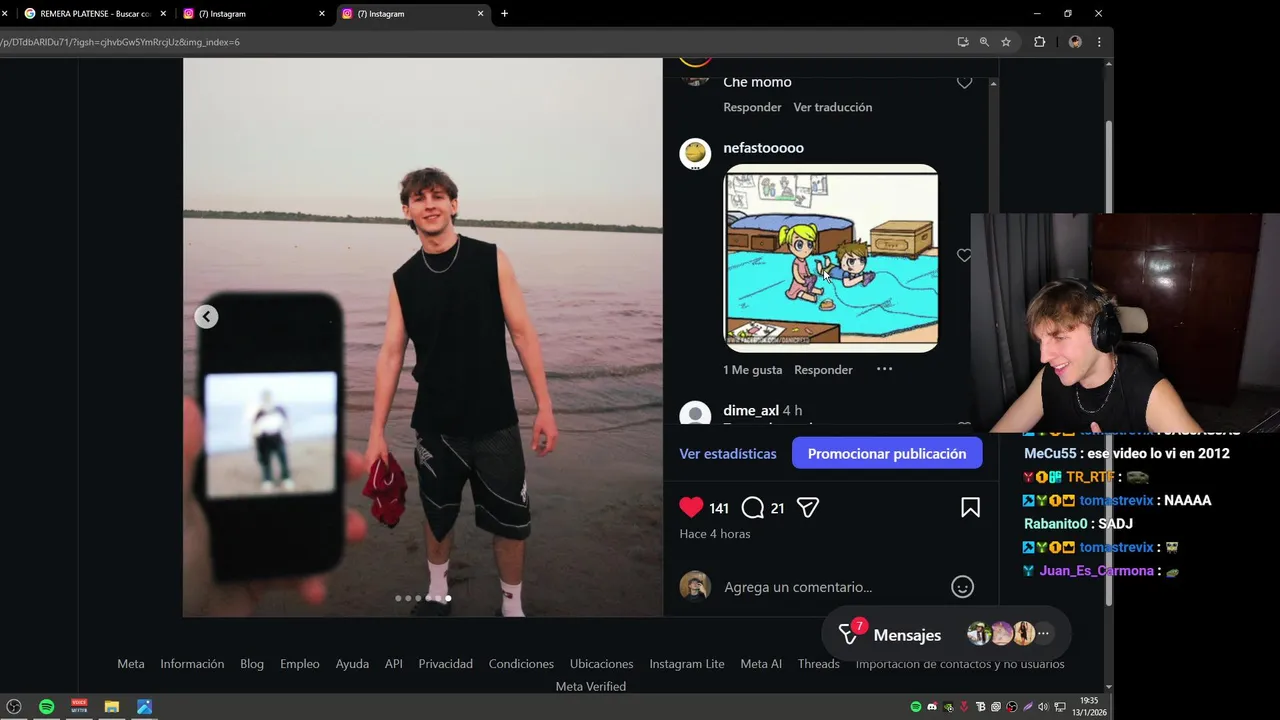Open the Threads footer link
Screen dimensions: 1280x720
click(x=818, y=664)
